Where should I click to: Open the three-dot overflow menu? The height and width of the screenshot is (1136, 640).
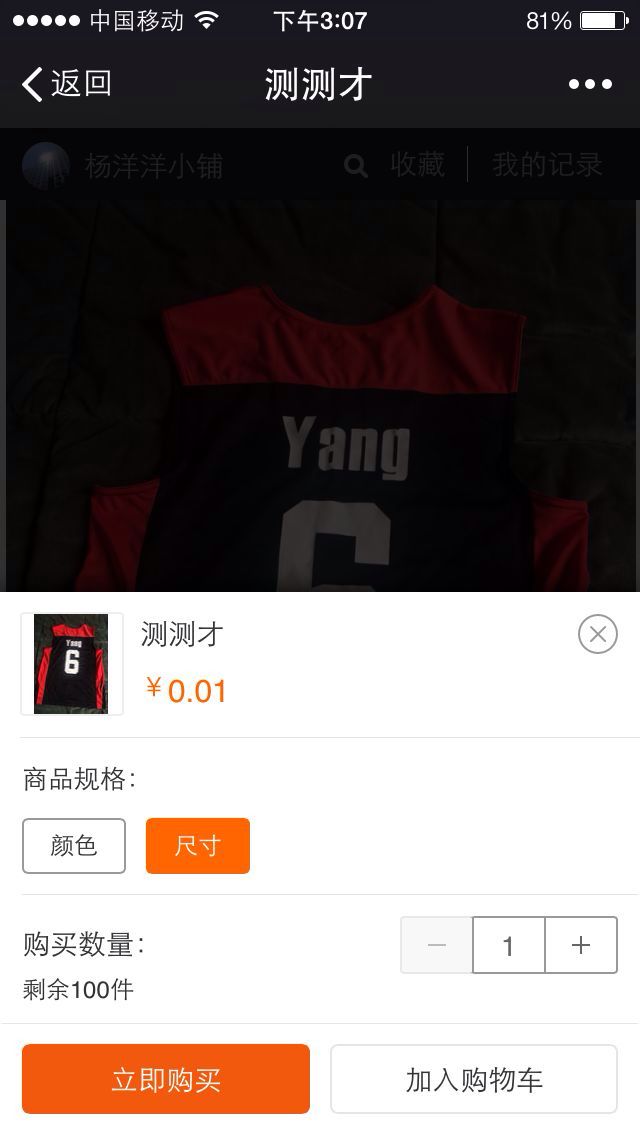point(590,84)
